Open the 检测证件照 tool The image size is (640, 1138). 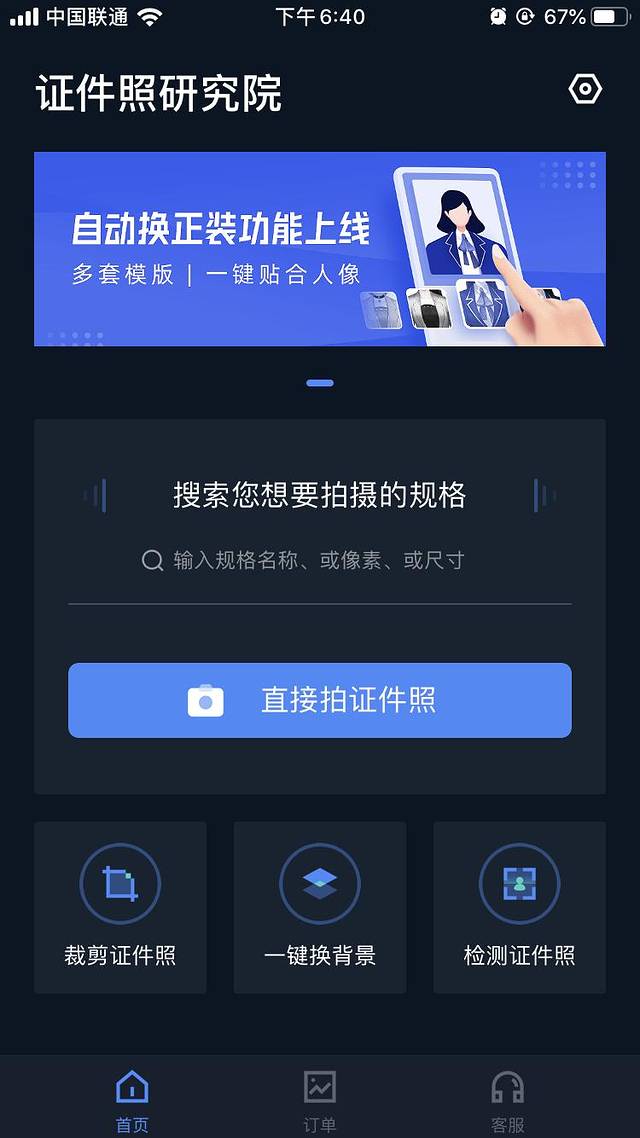[519, 907]
